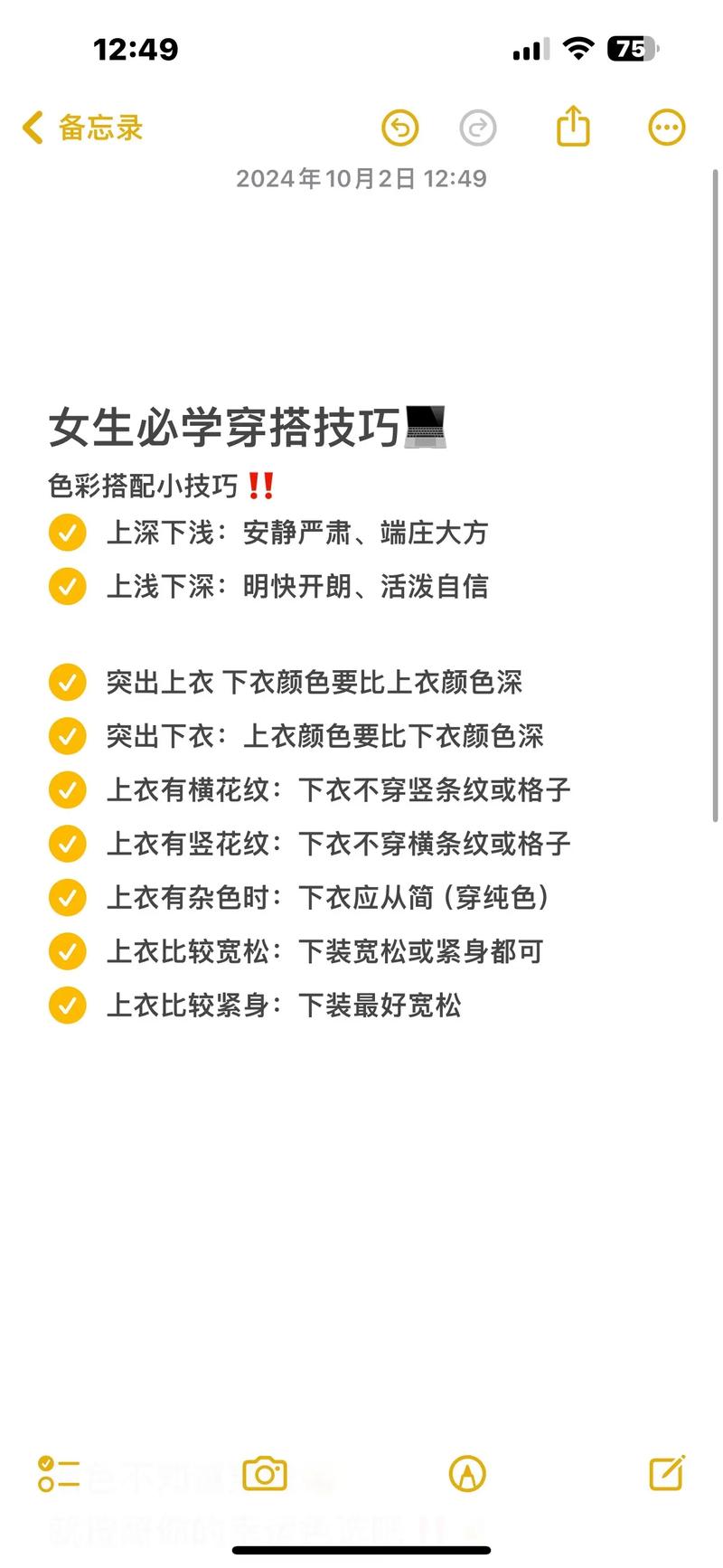Create a new note

tap(668, 1473)
